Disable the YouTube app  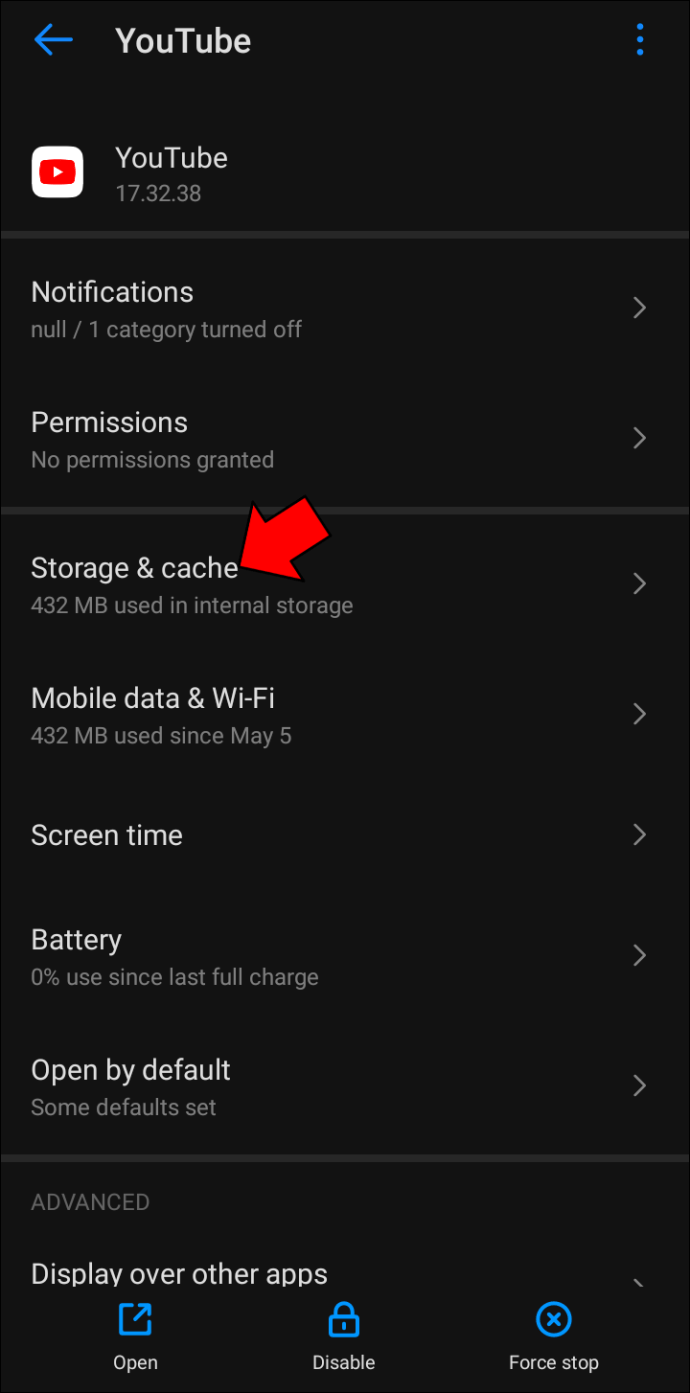point(343,1338)
